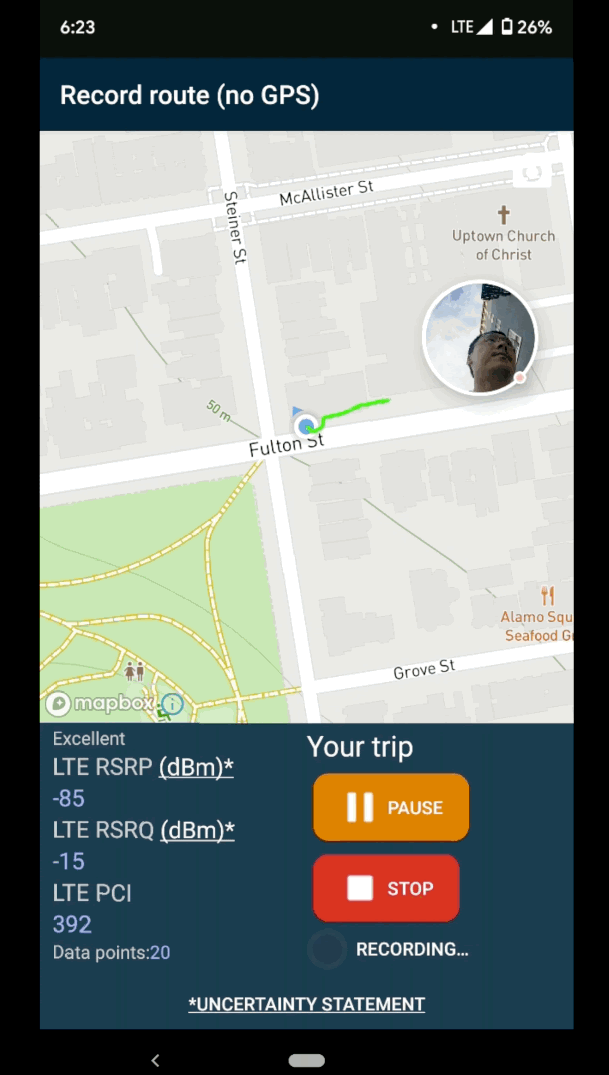
Task: Open the dBm link beside LTE RSRQ
Action: (x=197, y=830)
